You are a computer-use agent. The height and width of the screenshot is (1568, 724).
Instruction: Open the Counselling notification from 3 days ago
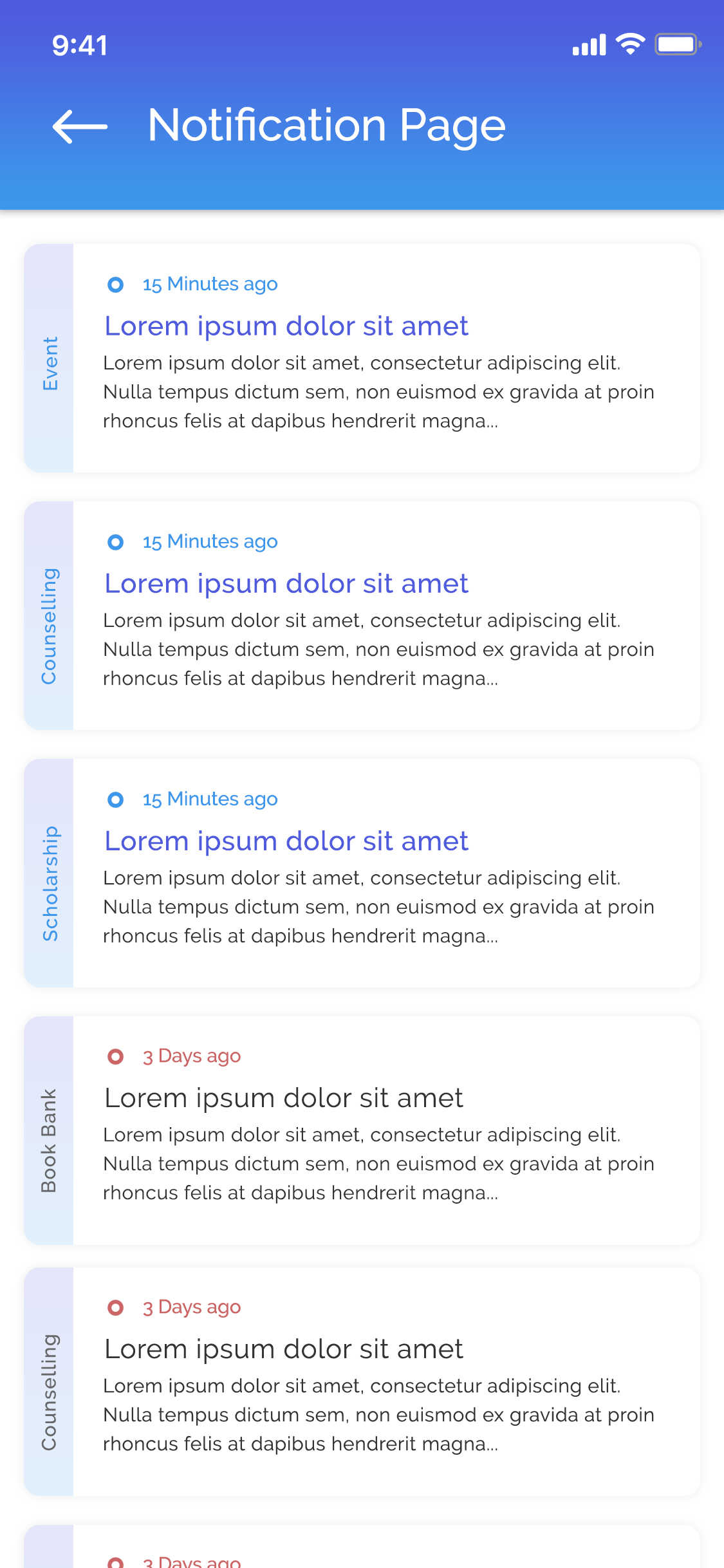coord(362,1381)
